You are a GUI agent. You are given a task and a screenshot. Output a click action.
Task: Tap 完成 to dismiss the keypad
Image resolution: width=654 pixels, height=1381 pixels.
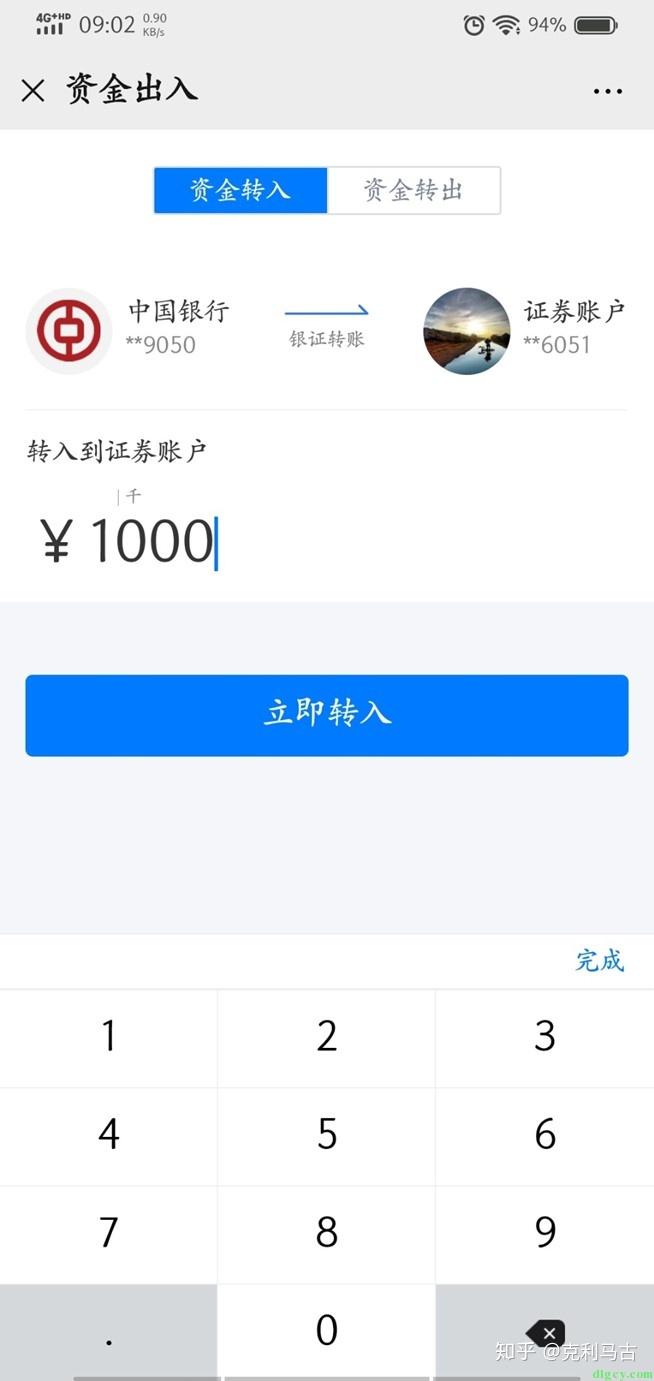[x=599, y=961]
